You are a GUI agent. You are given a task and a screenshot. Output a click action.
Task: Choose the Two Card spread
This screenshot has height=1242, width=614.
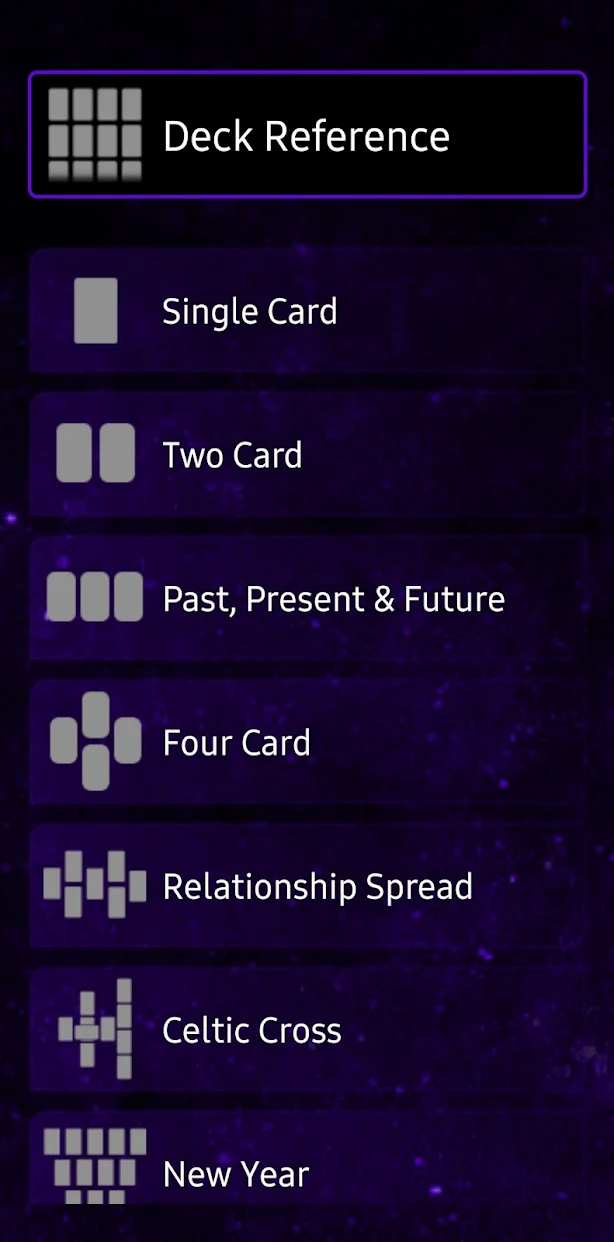(x=306, y=455)
